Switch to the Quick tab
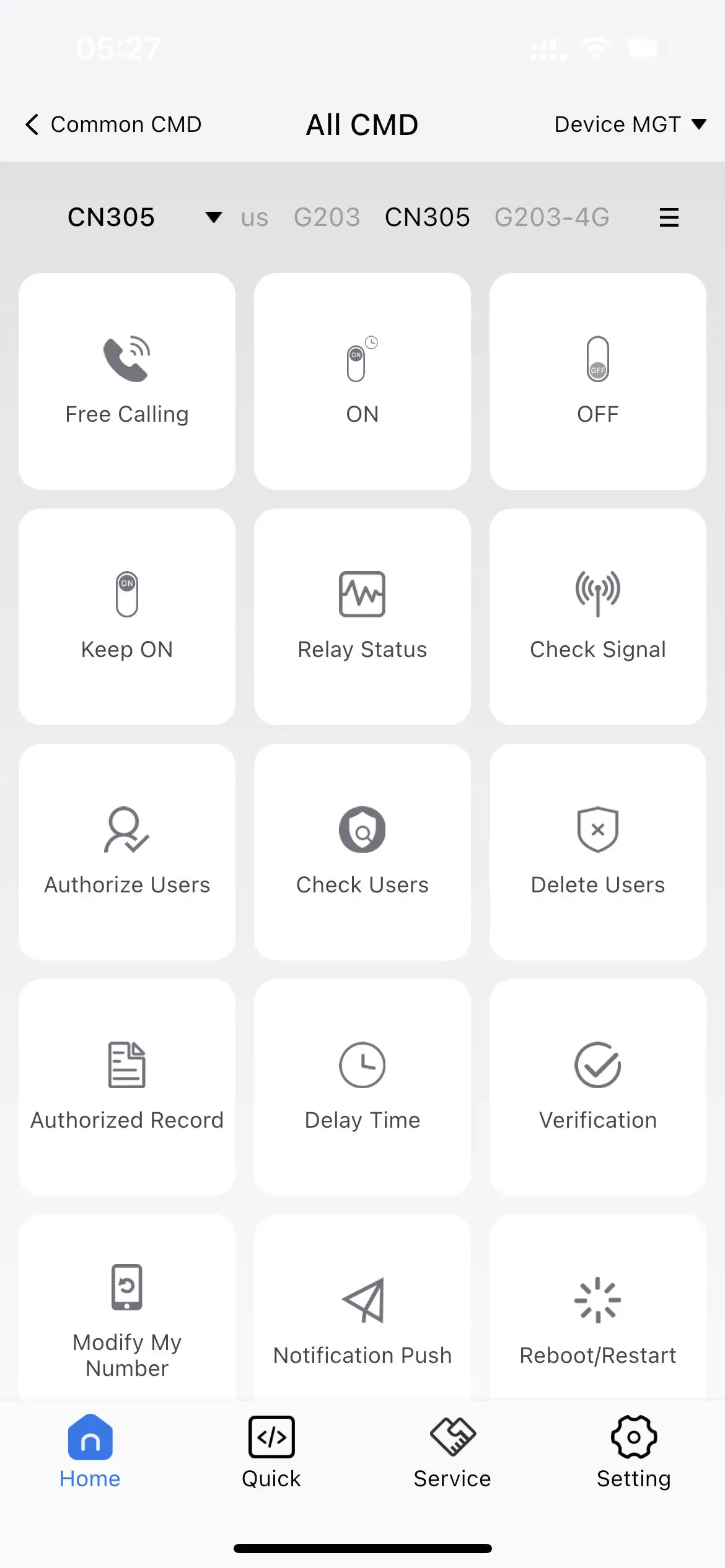The width and height of the screenshot is (725, 1568). click(271, 1453)
